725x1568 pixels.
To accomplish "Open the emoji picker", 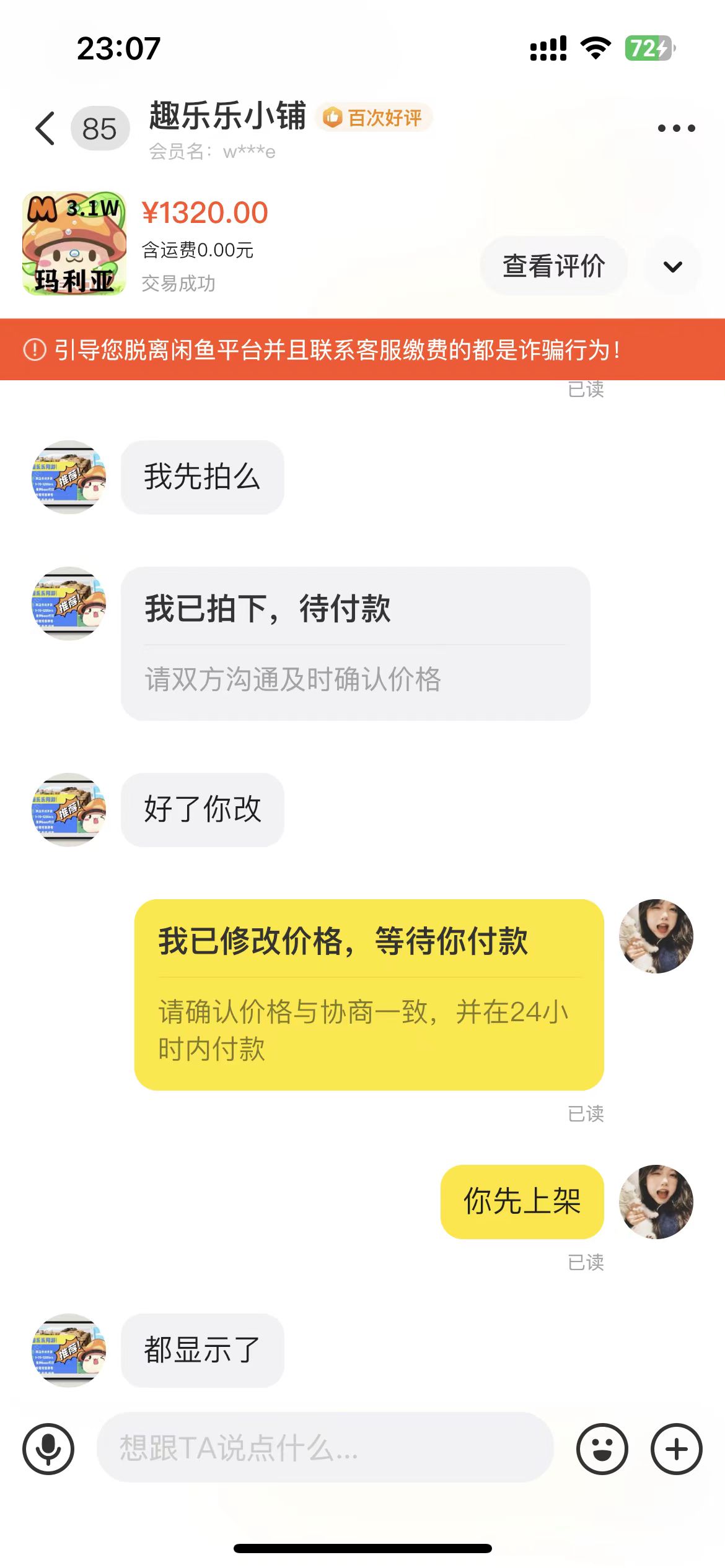I will [x=602, y=1449].
